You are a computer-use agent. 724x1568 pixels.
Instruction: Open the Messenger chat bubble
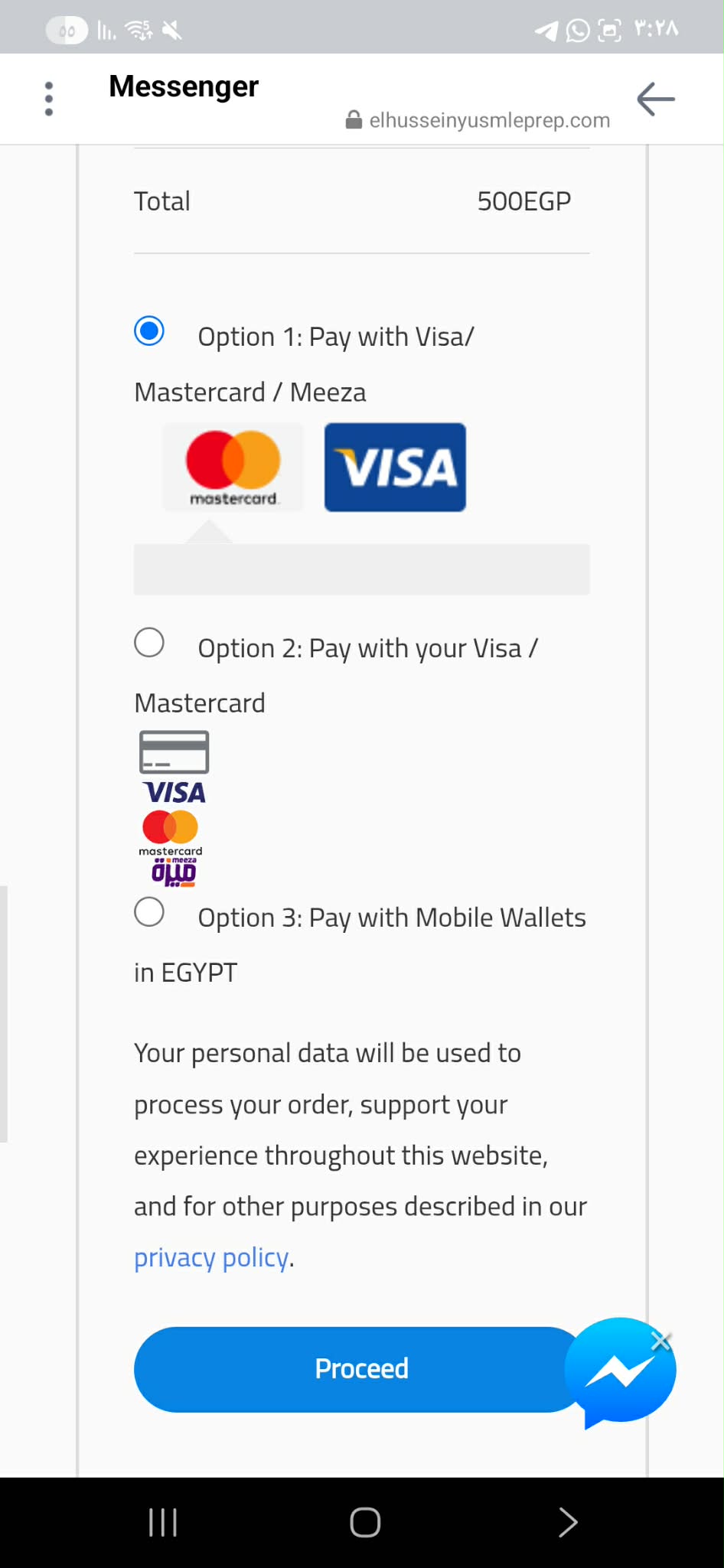(617, 1374)
